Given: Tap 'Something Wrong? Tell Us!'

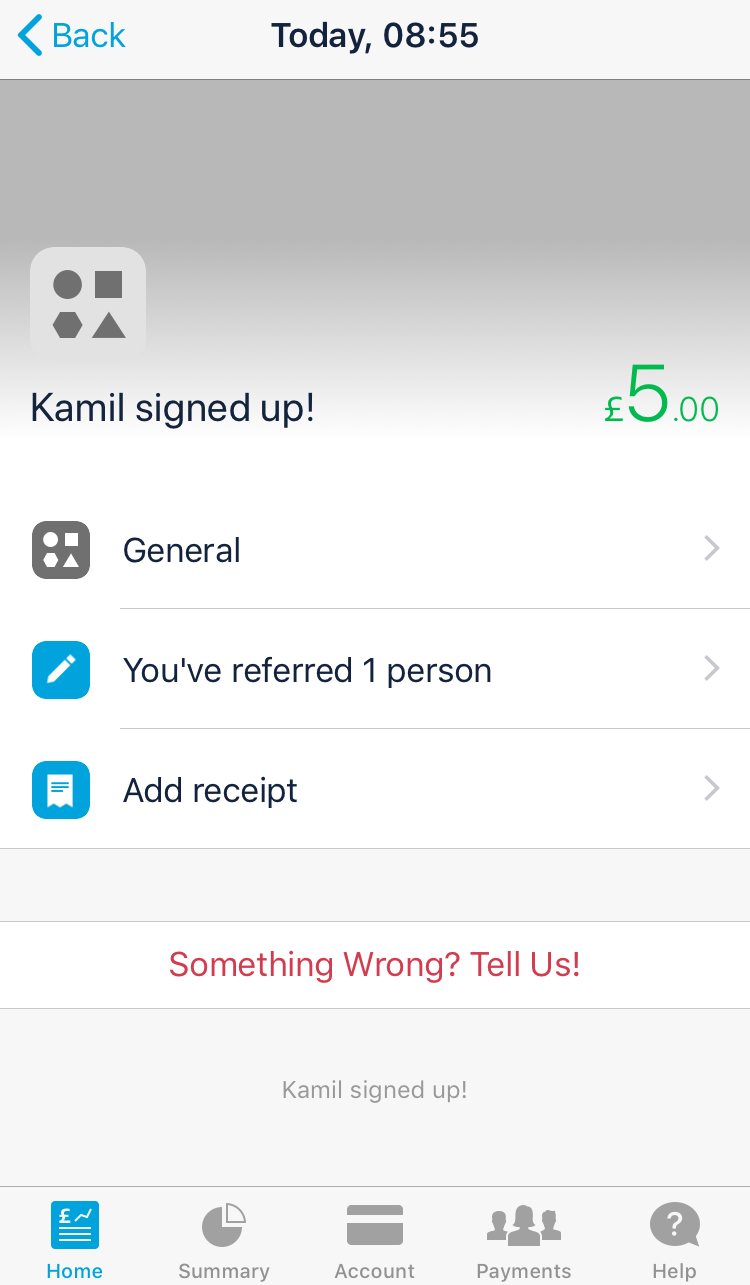Looking at the screenshot, I should pos(375,965).
